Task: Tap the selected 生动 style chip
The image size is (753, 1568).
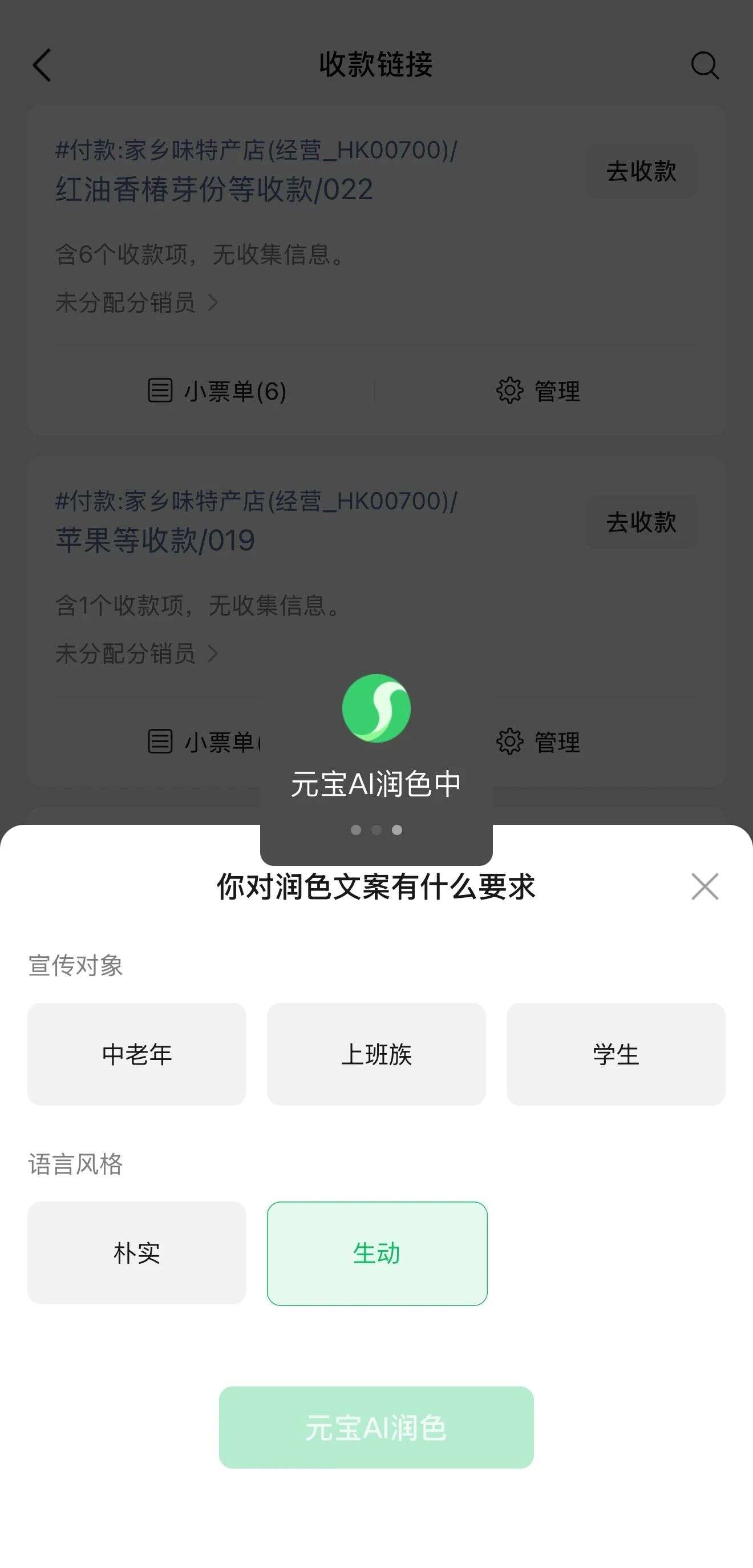Action: click(x=376, y=1253)
